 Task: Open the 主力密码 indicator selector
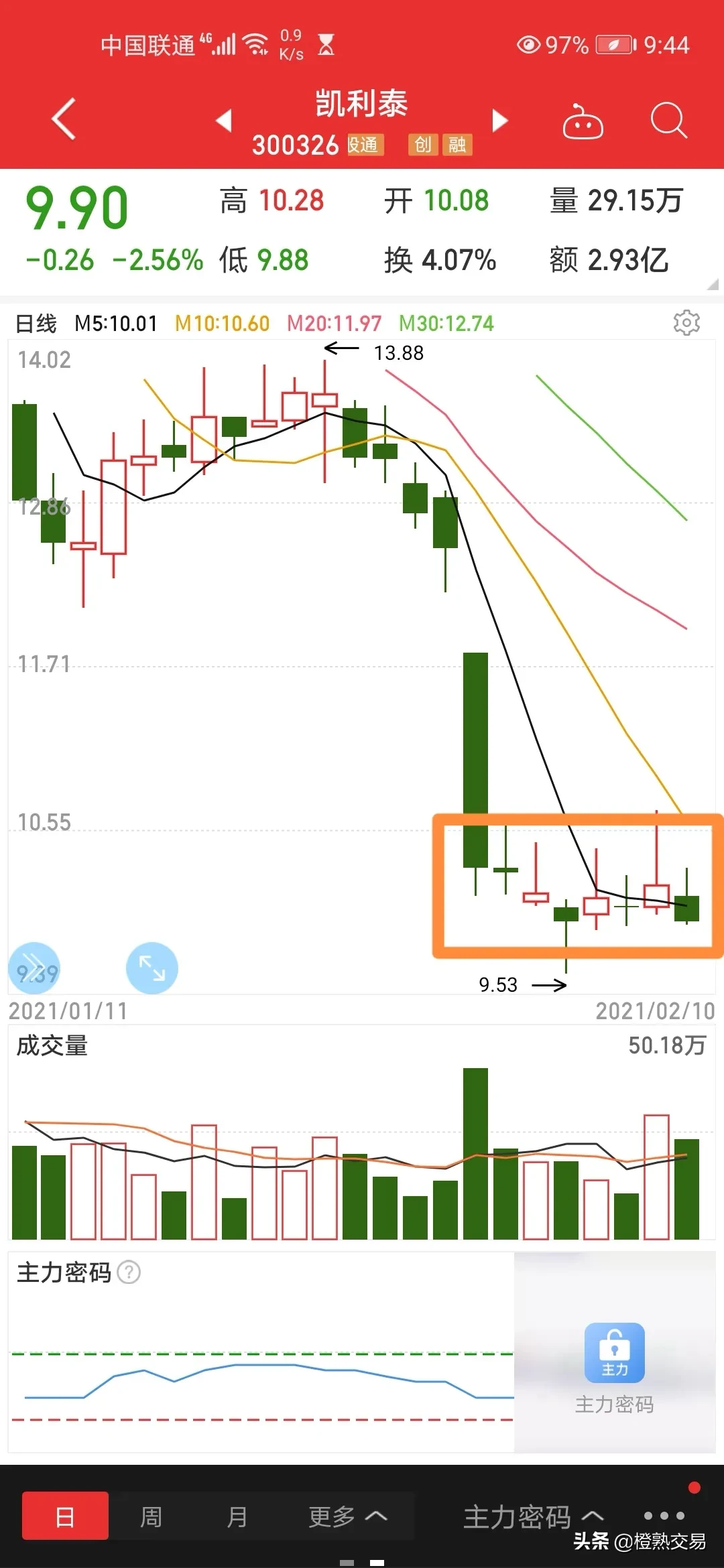click(533, 1516)
